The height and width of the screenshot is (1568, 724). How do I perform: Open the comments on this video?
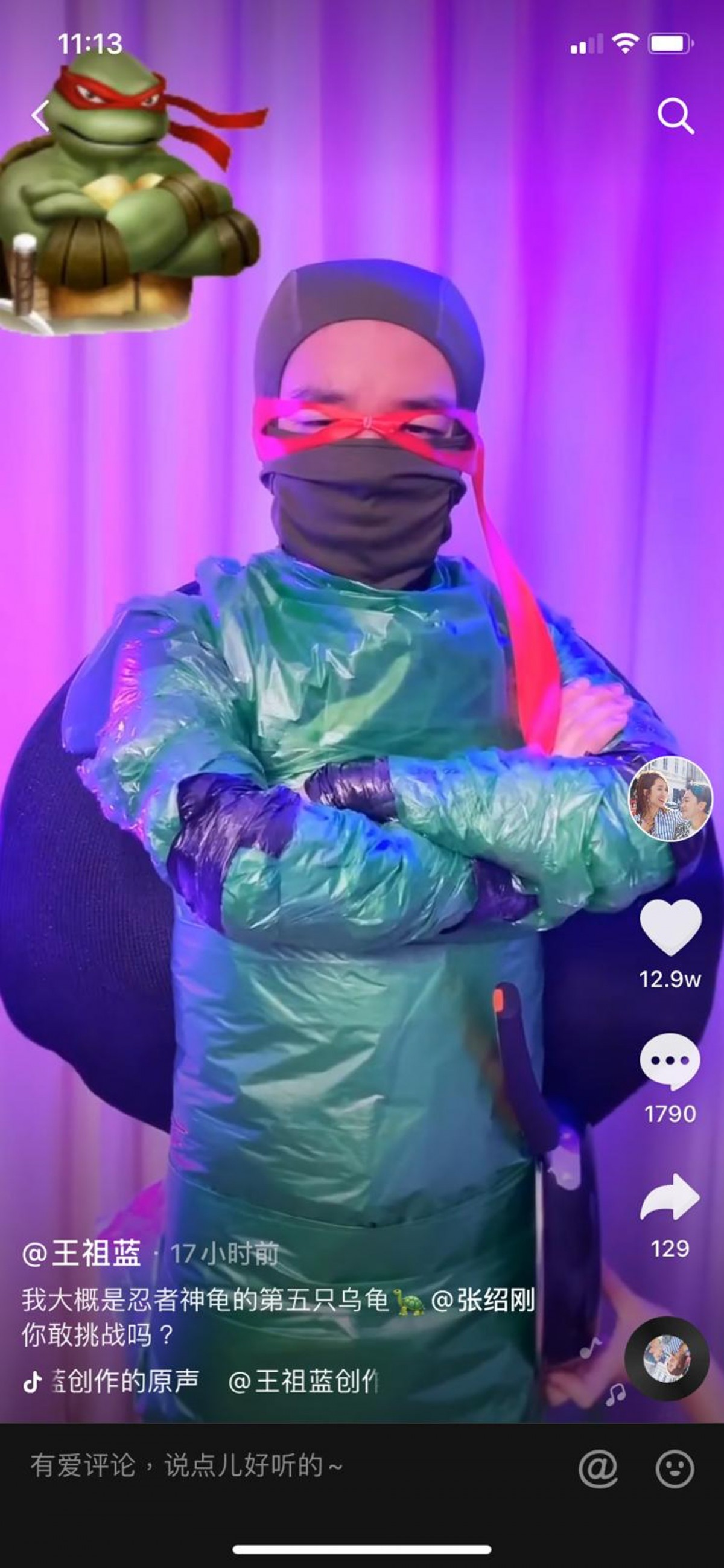670,1062
